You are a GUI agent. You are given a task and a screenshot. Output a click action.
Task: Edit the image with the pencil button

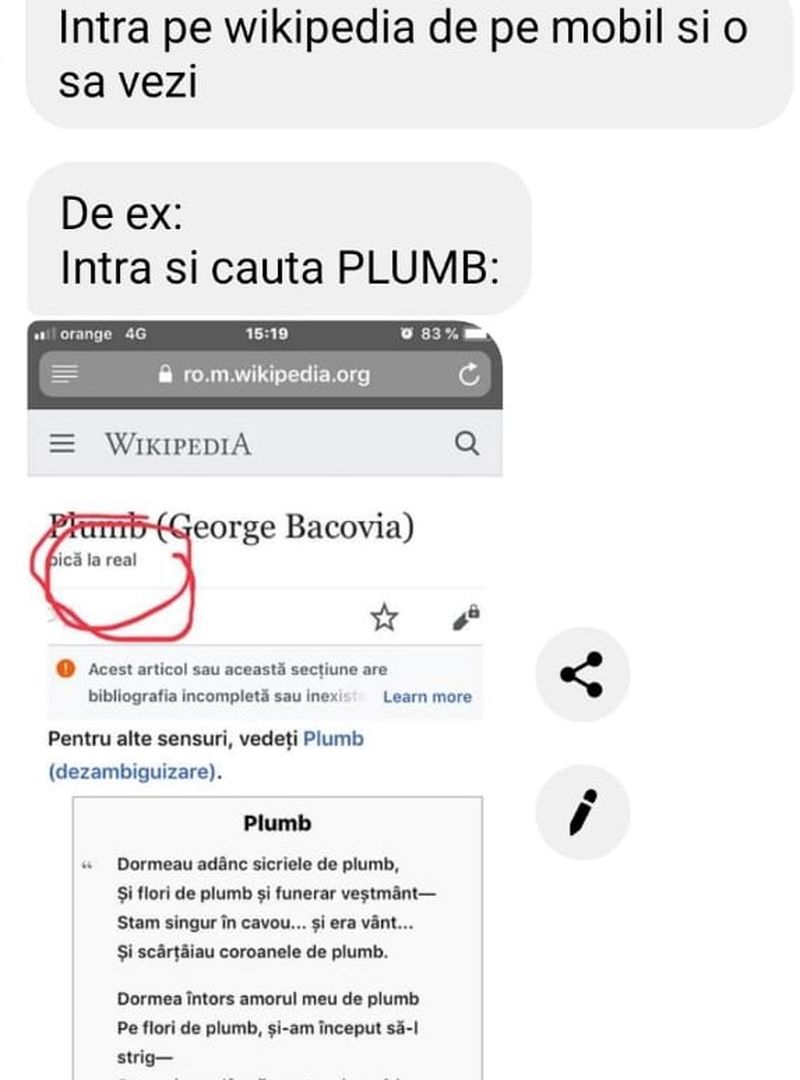pos(582,812)
